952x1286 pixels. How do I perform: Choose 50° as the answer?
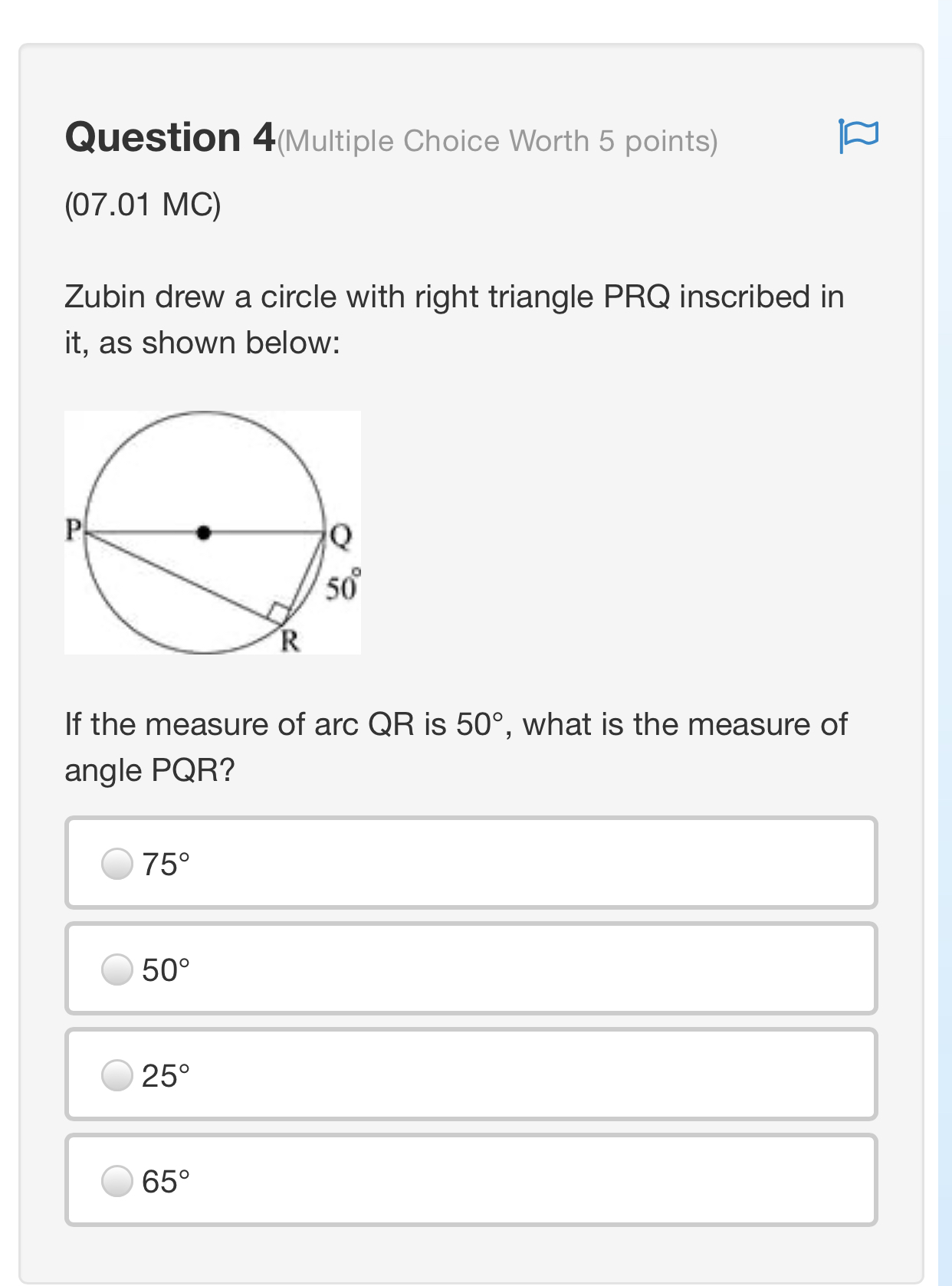tap(117, 969)
